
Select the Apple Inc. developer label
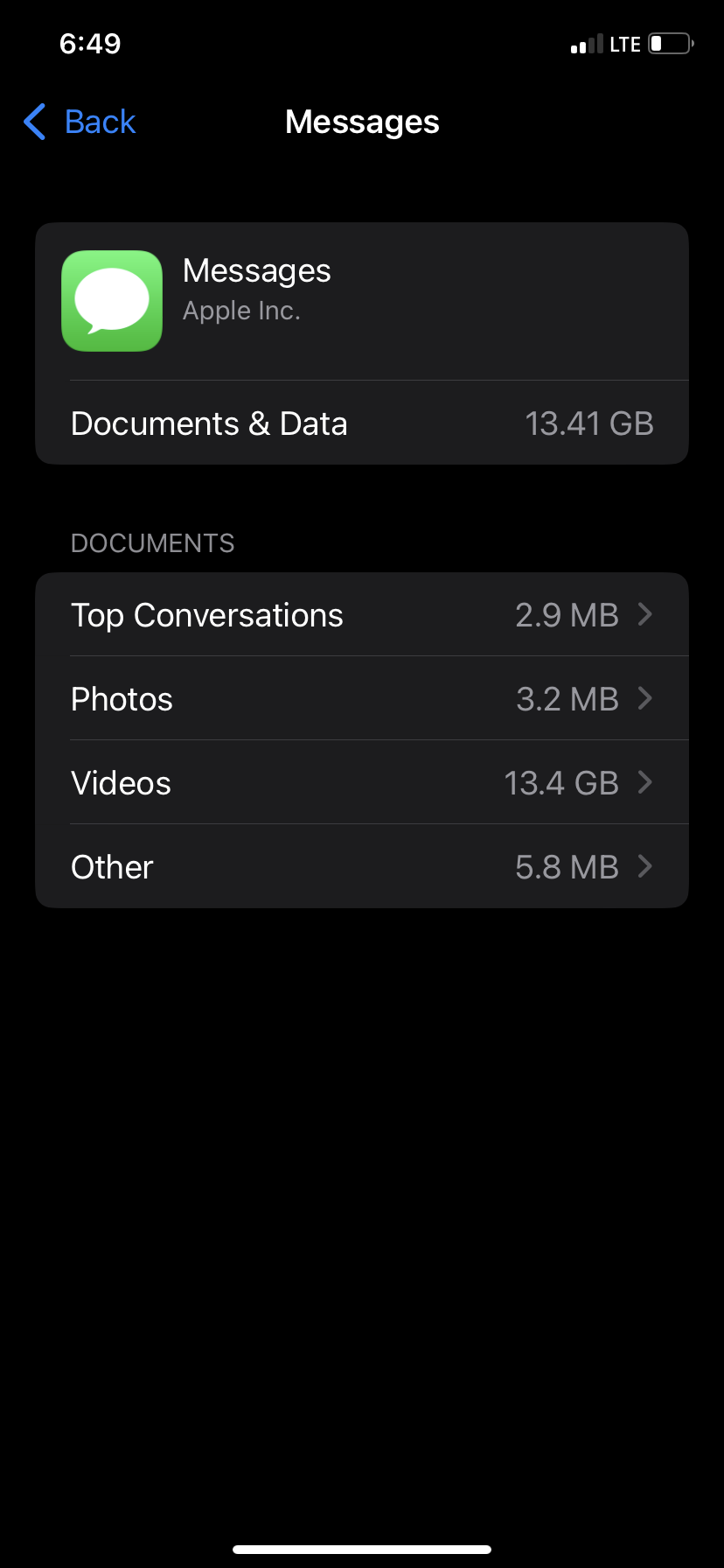tap(241, 311)
